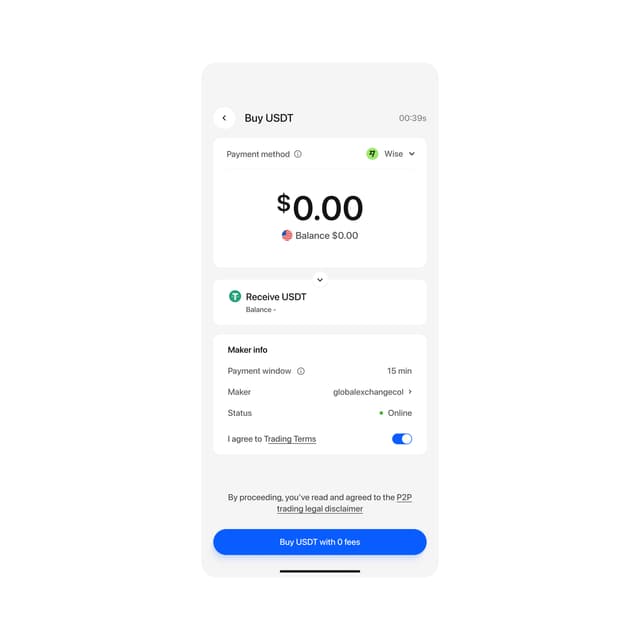Toggle agreement to Trading Terms off
This screenshot has width=640, height=640.
(x=402, y=439)
